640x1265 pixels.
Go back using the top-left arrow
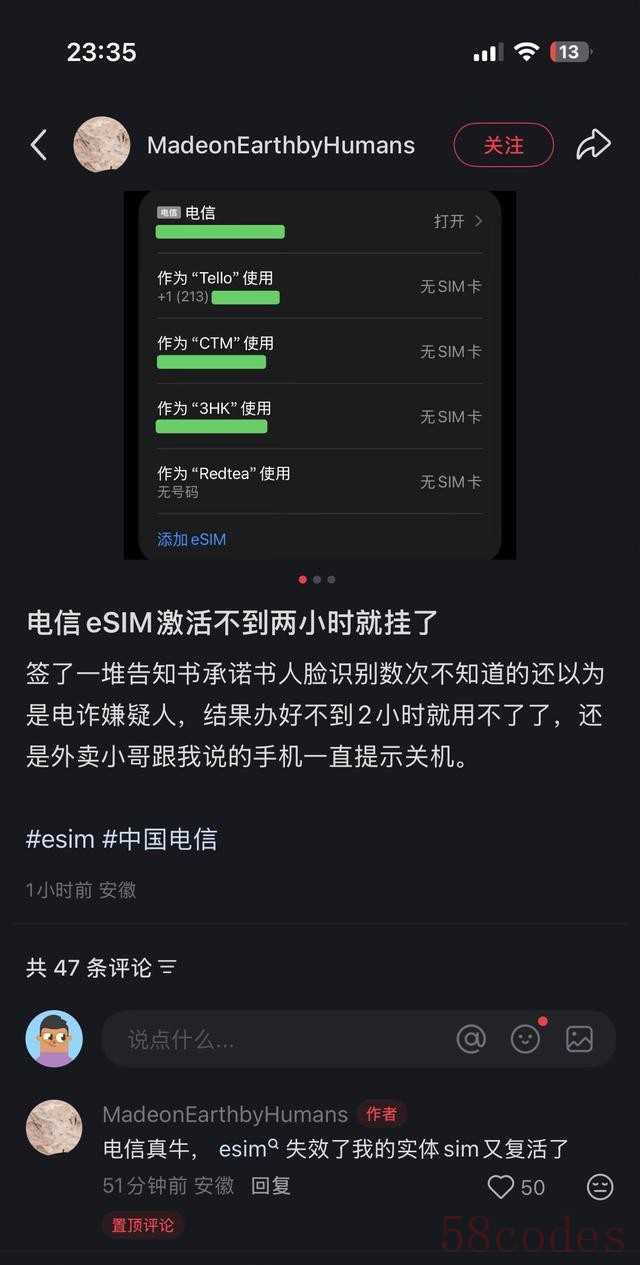point(39,145)
